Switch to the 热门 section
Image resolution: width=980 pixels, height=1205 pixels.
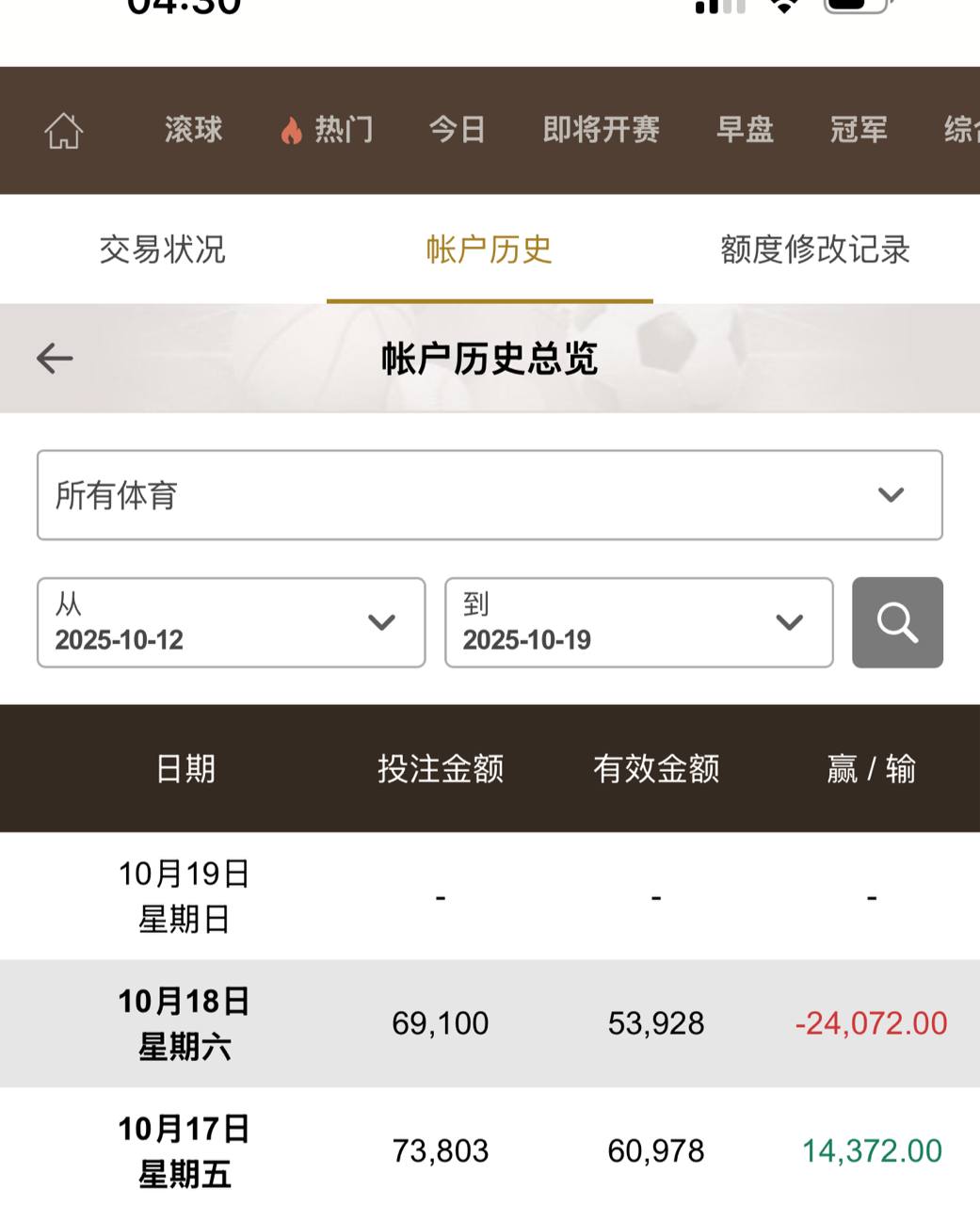point(328,130)
